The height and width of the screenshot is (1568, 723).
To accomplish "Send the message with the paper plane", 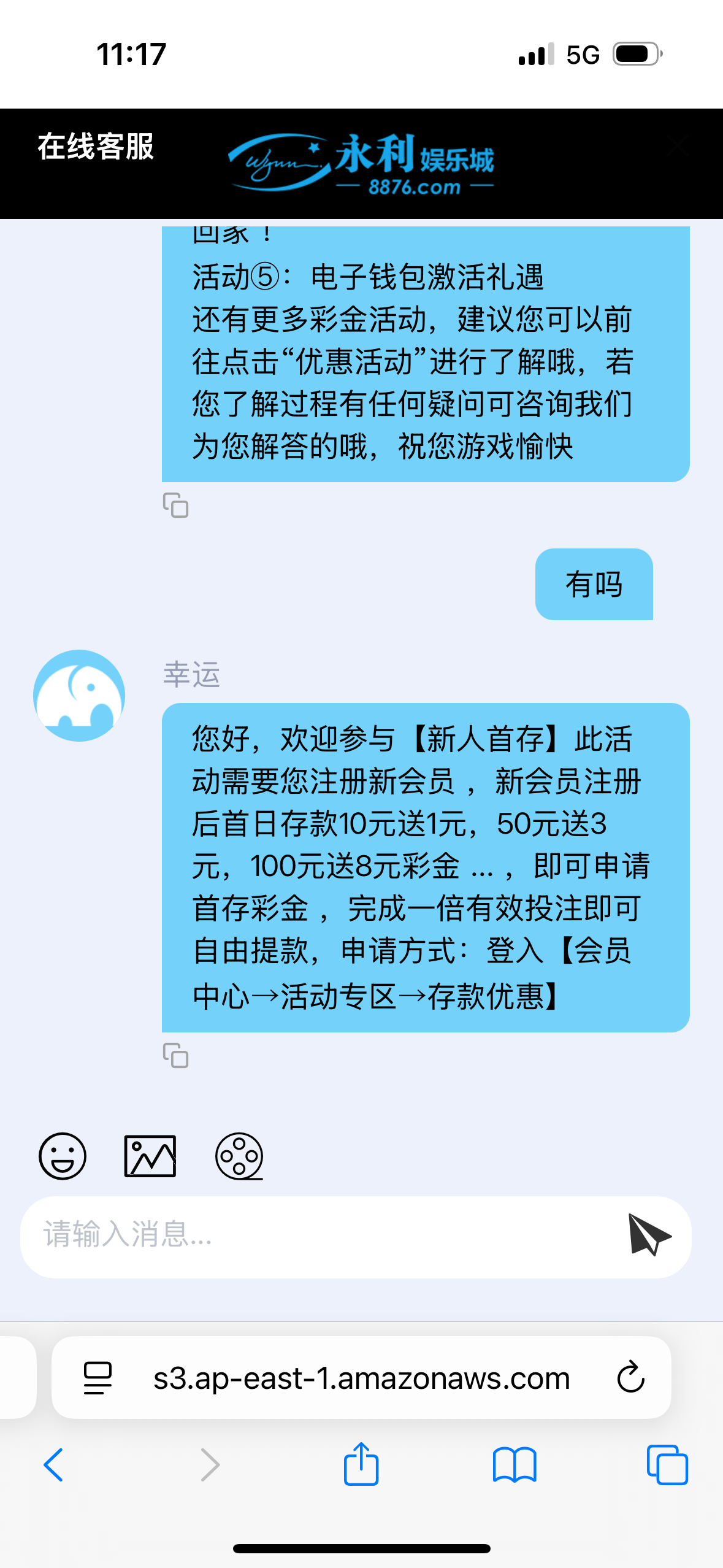I will pos(649,1235).
